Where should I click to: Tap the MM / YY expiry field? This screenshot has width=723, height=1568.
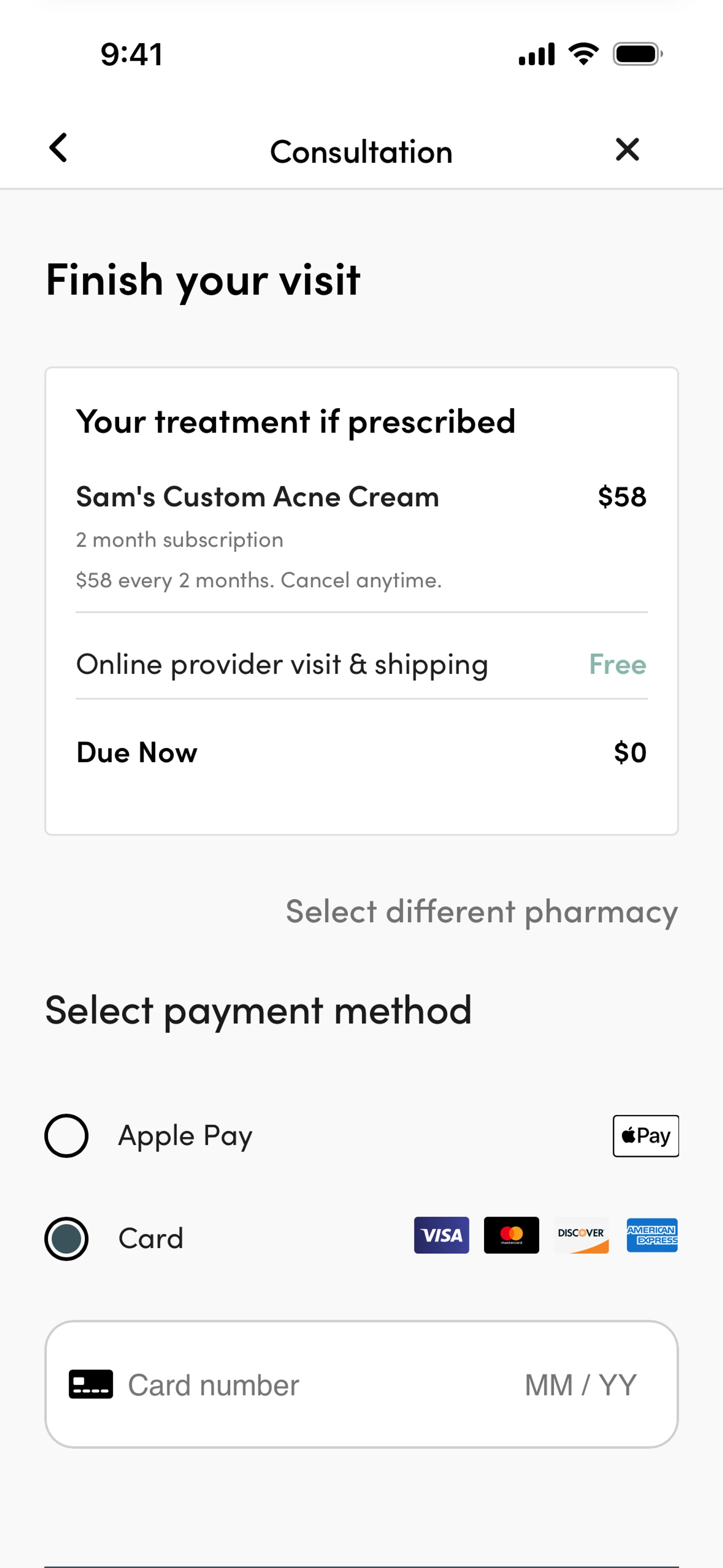click(x=580, y=1385)
